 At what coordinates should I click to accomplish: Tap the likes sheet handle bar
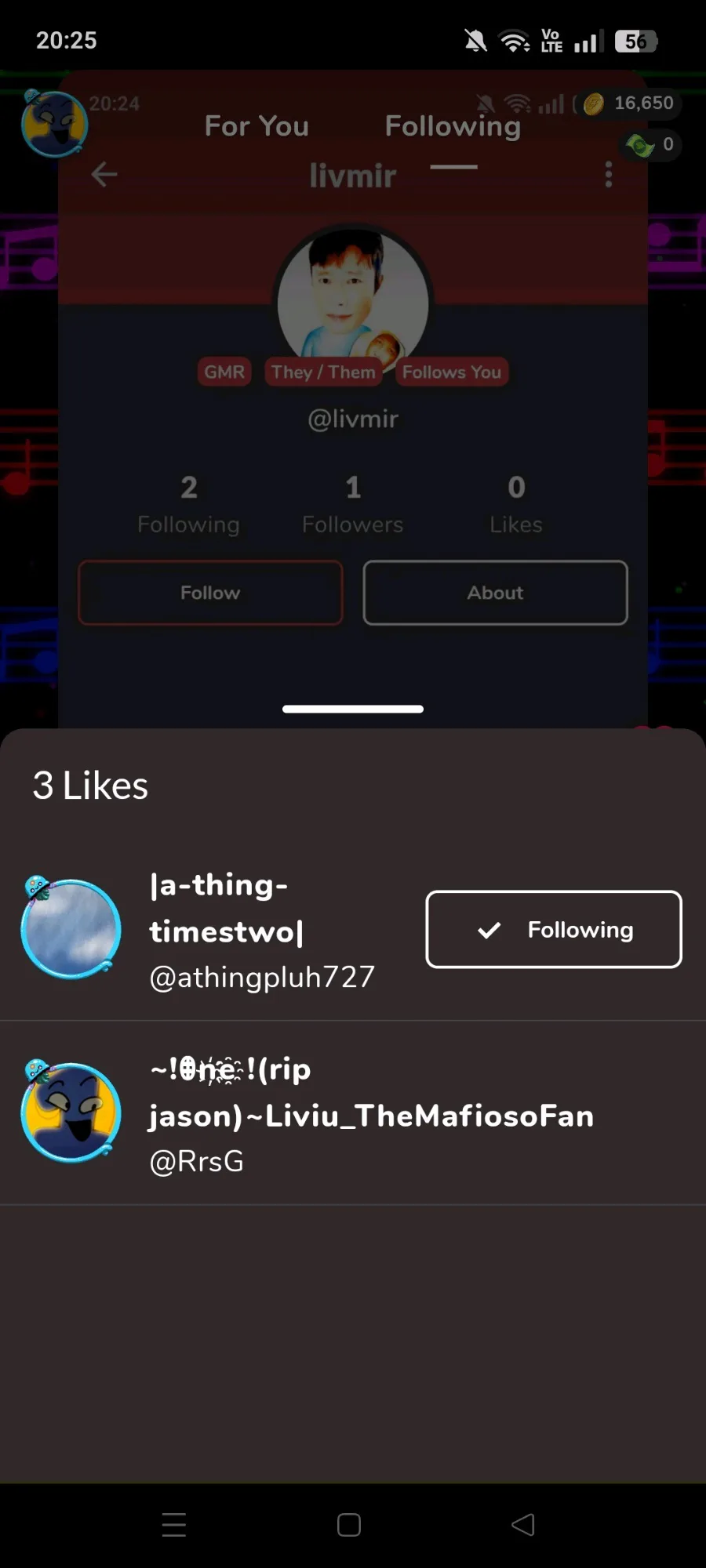pos(353,709)
